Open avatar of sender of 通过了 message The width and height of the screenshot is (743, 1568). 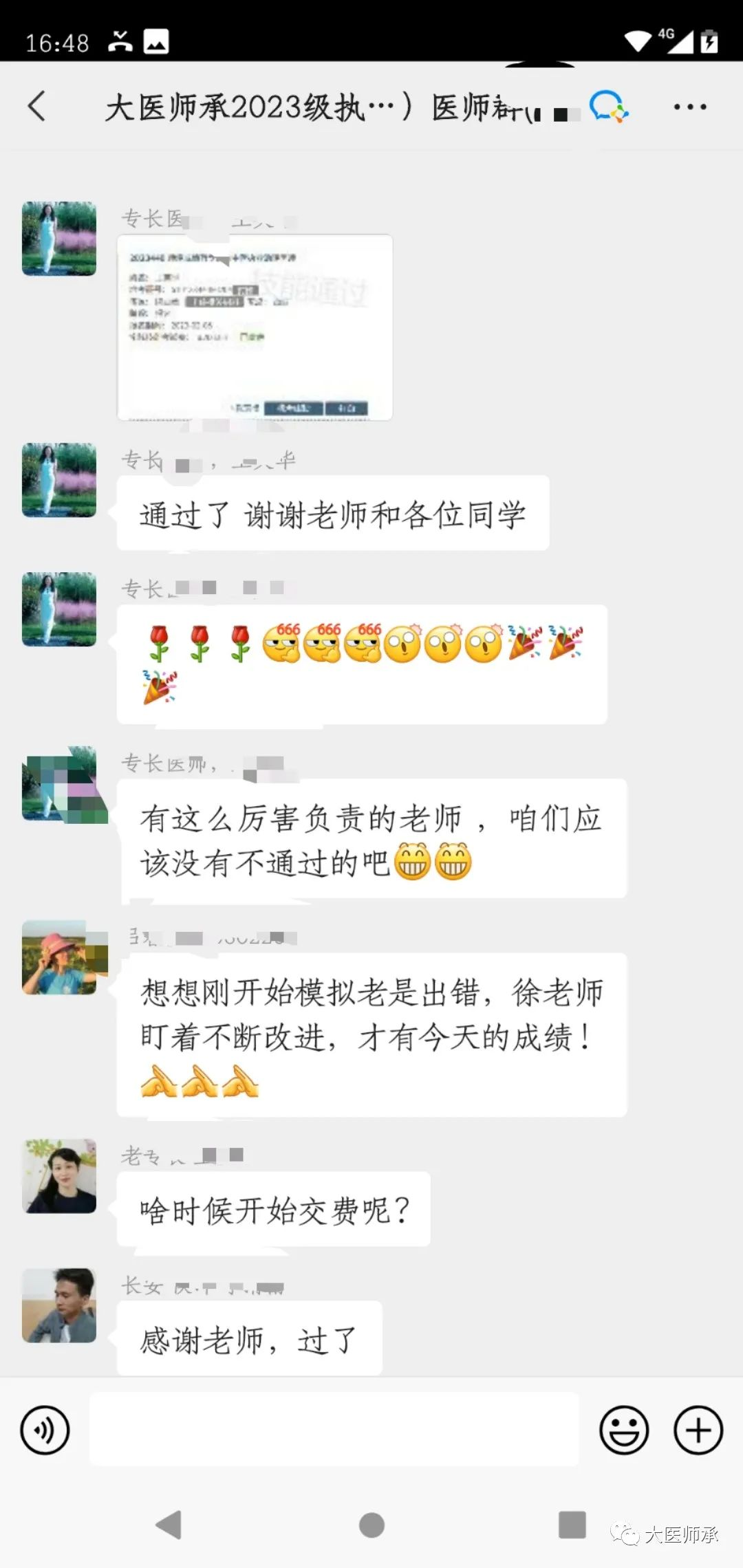tap(59, 480)
